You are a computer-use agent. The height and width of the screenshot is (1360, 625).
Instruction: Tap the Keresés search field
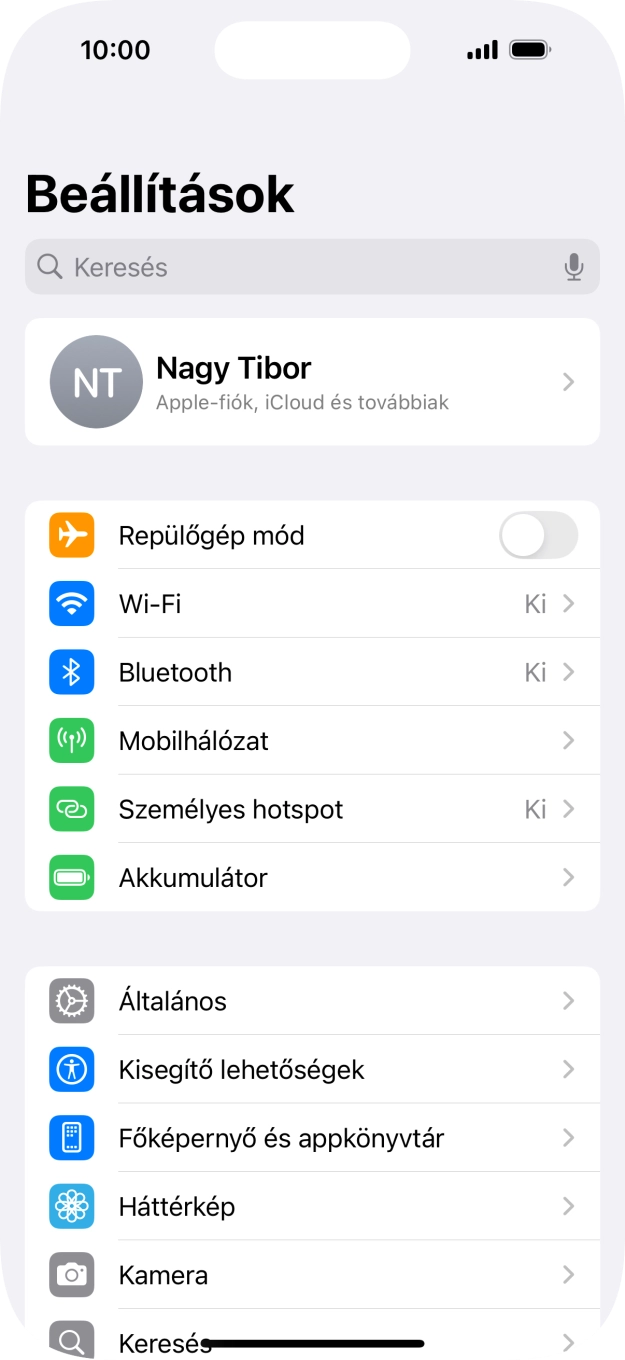click(300, 267)
